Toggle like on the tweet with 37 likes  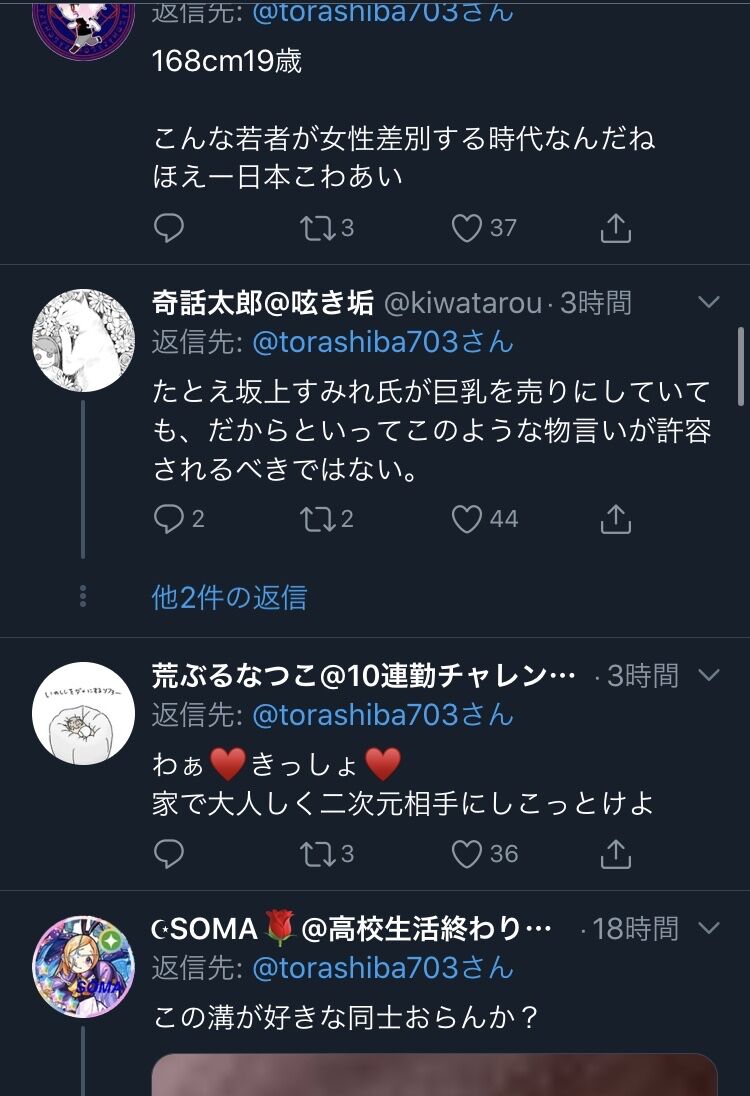[x=470, y=229]
